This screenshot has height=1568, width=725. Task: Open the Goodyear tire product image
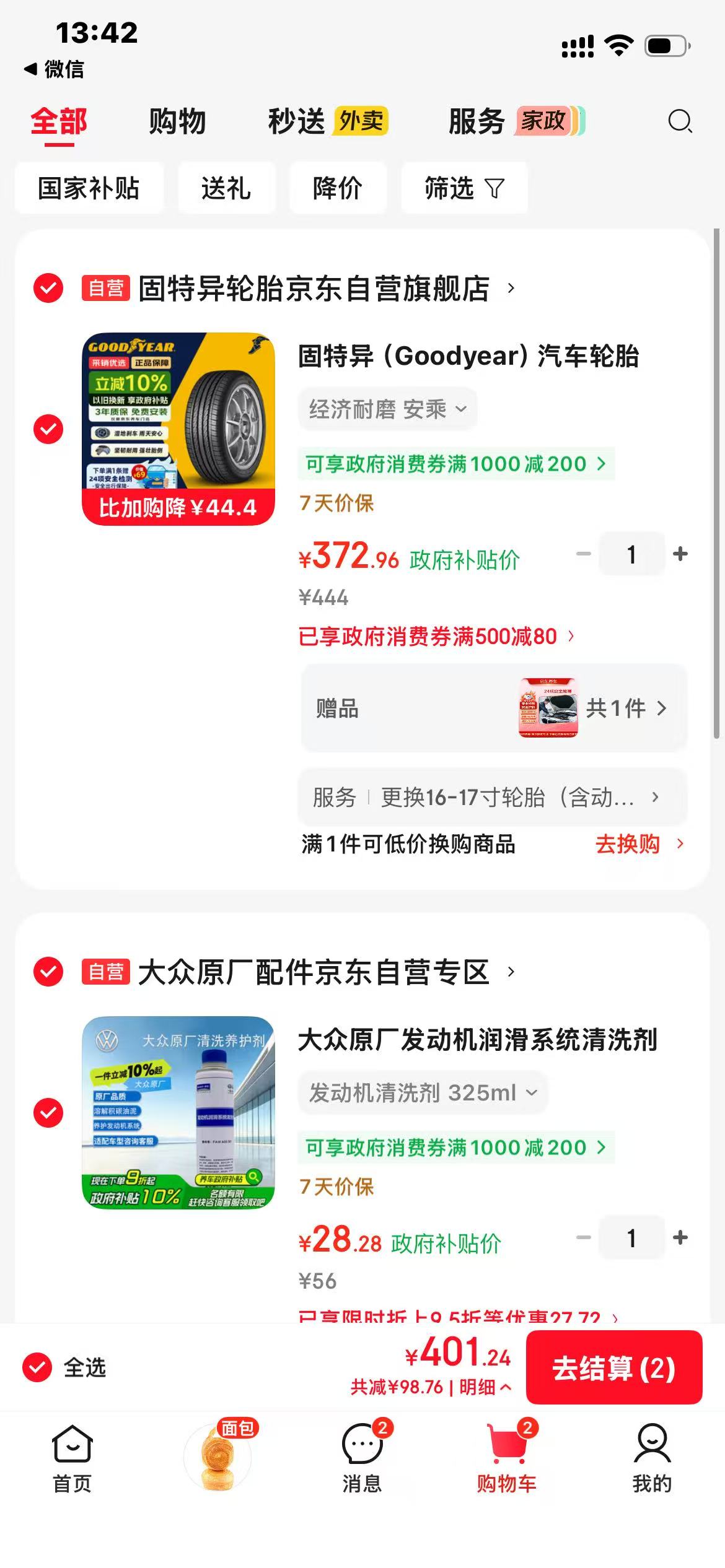coord(178,429)
